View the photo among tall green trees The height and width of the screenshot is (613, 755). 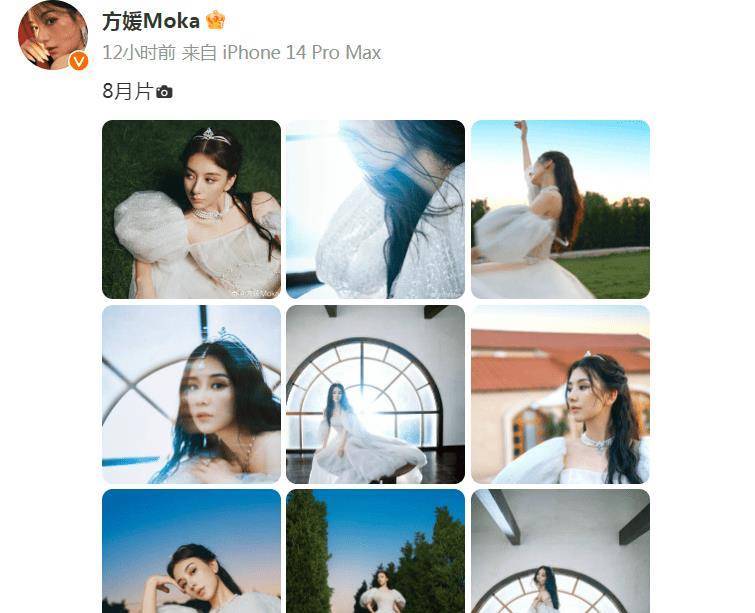375,551
